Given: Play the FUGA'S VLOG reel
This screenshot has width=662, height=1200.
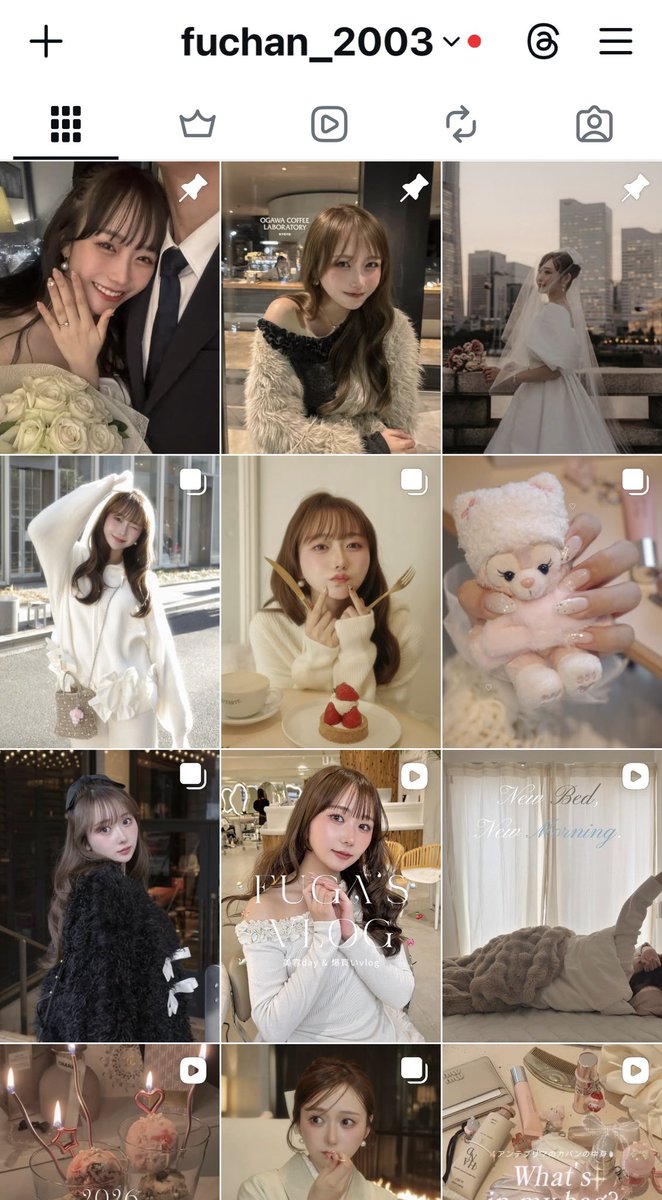Looking at the screenshot, I should click(331, 897).
